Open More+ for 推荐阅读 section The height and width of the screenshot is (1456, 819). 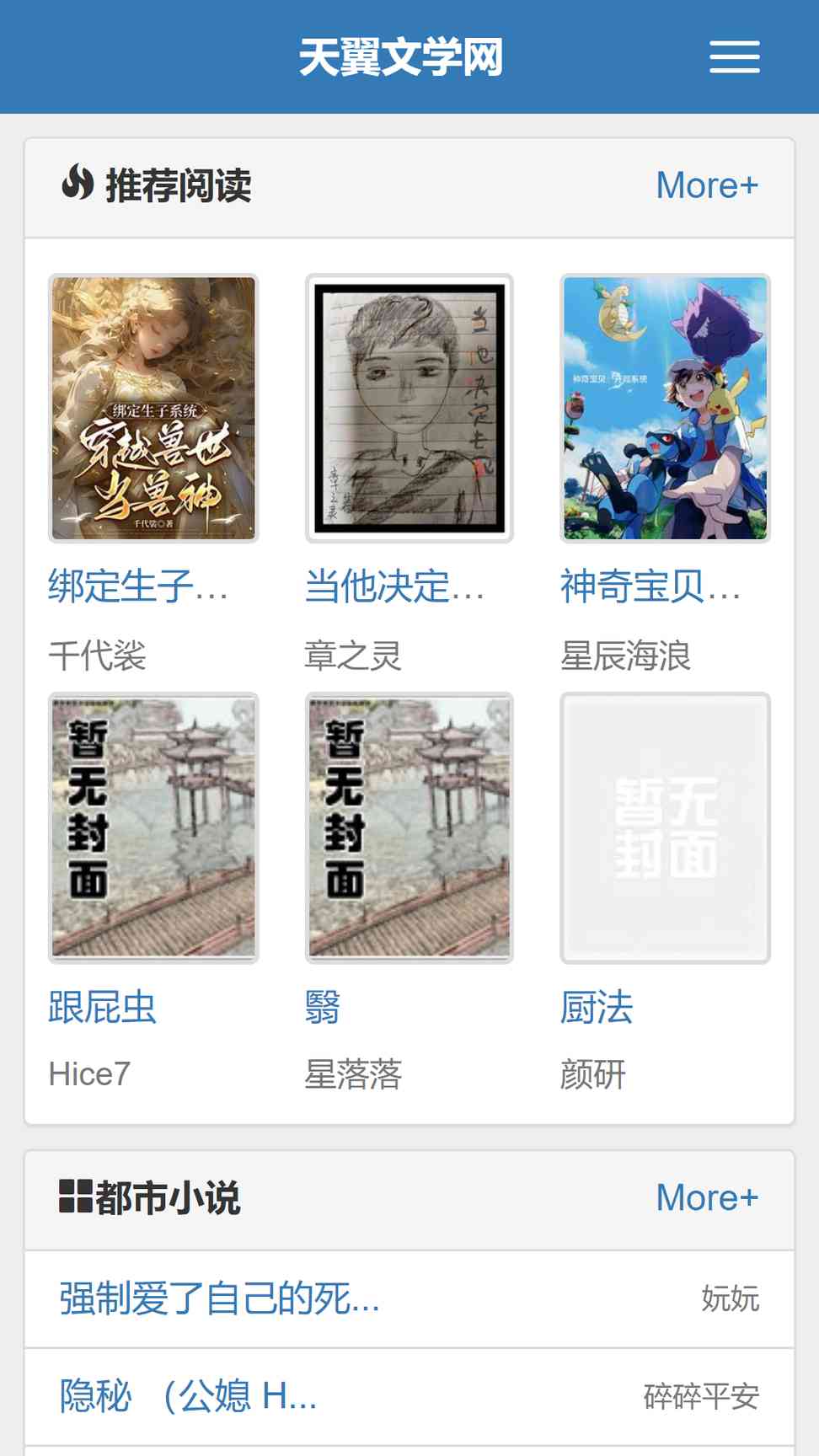[706, 185]
